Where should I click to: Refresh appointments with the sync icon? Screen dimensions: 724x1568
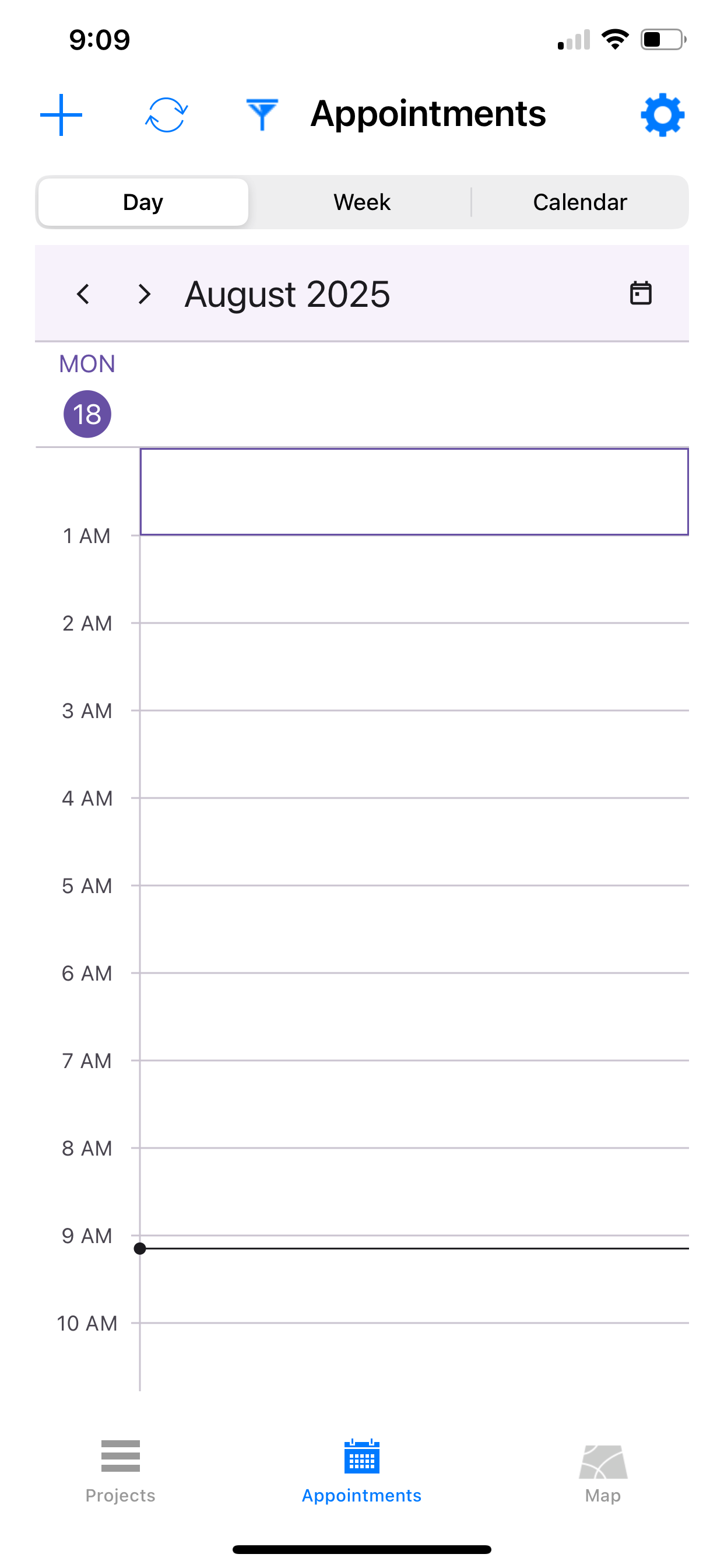pyautogui.click(x=166, y=114)
